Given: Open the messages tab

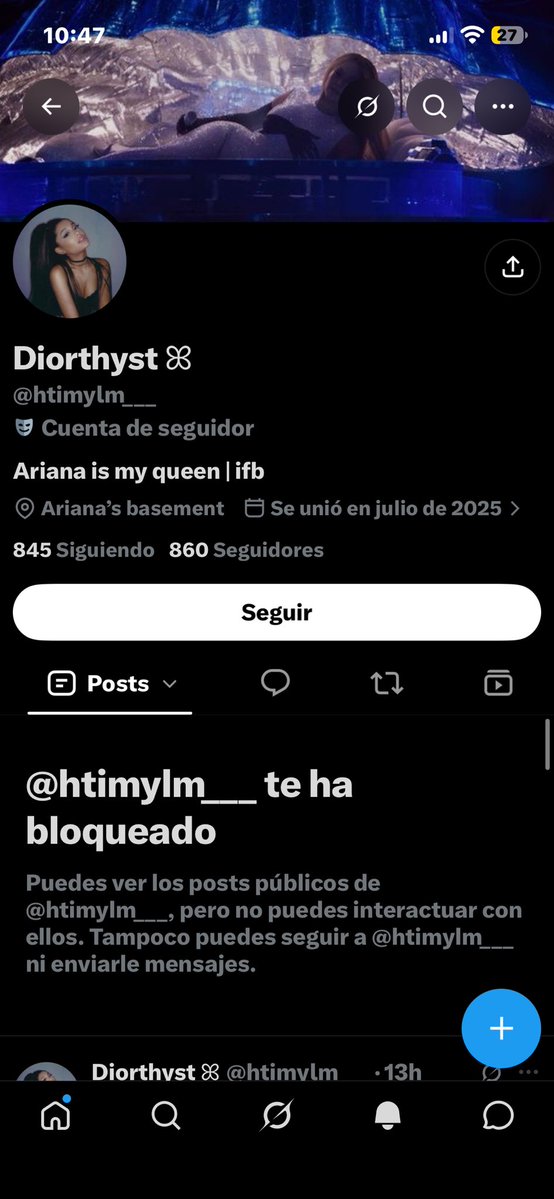Looking at the screenshot, I should click(x=499, y=1117).
